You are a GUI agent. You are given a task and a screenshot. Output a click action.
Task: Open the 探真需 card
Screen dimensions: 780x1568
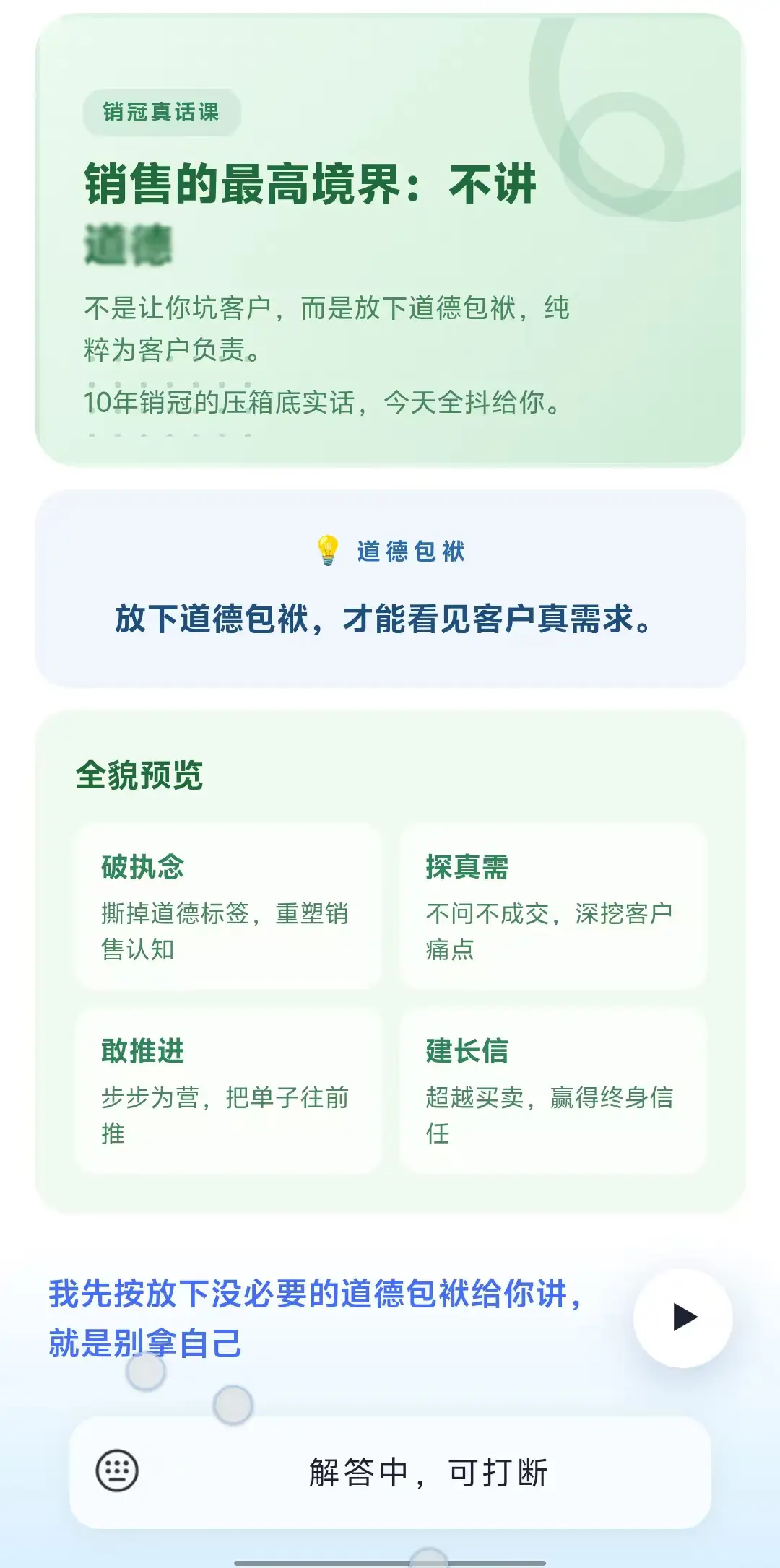point(552,906)
